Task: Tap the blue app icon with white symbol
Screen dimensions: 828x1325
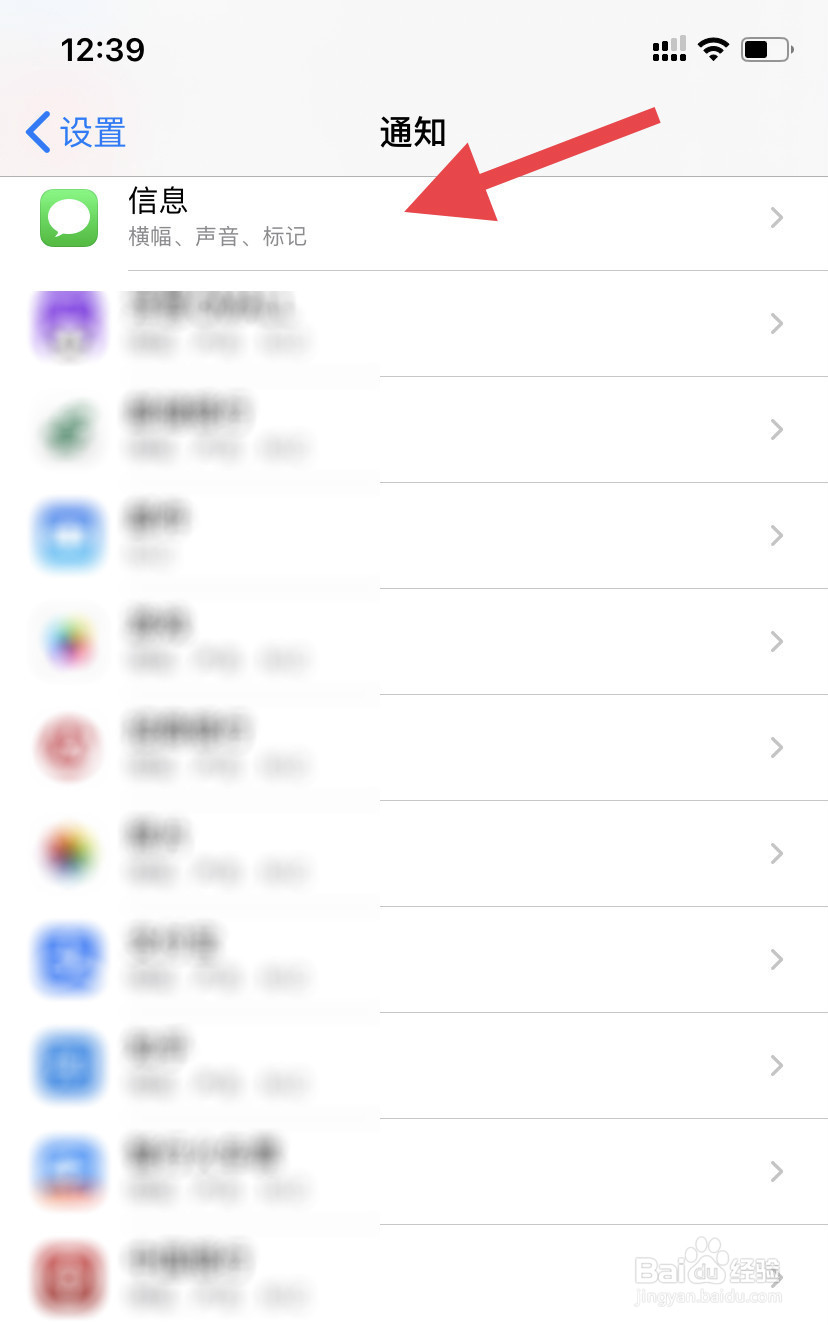Action: 68,959
